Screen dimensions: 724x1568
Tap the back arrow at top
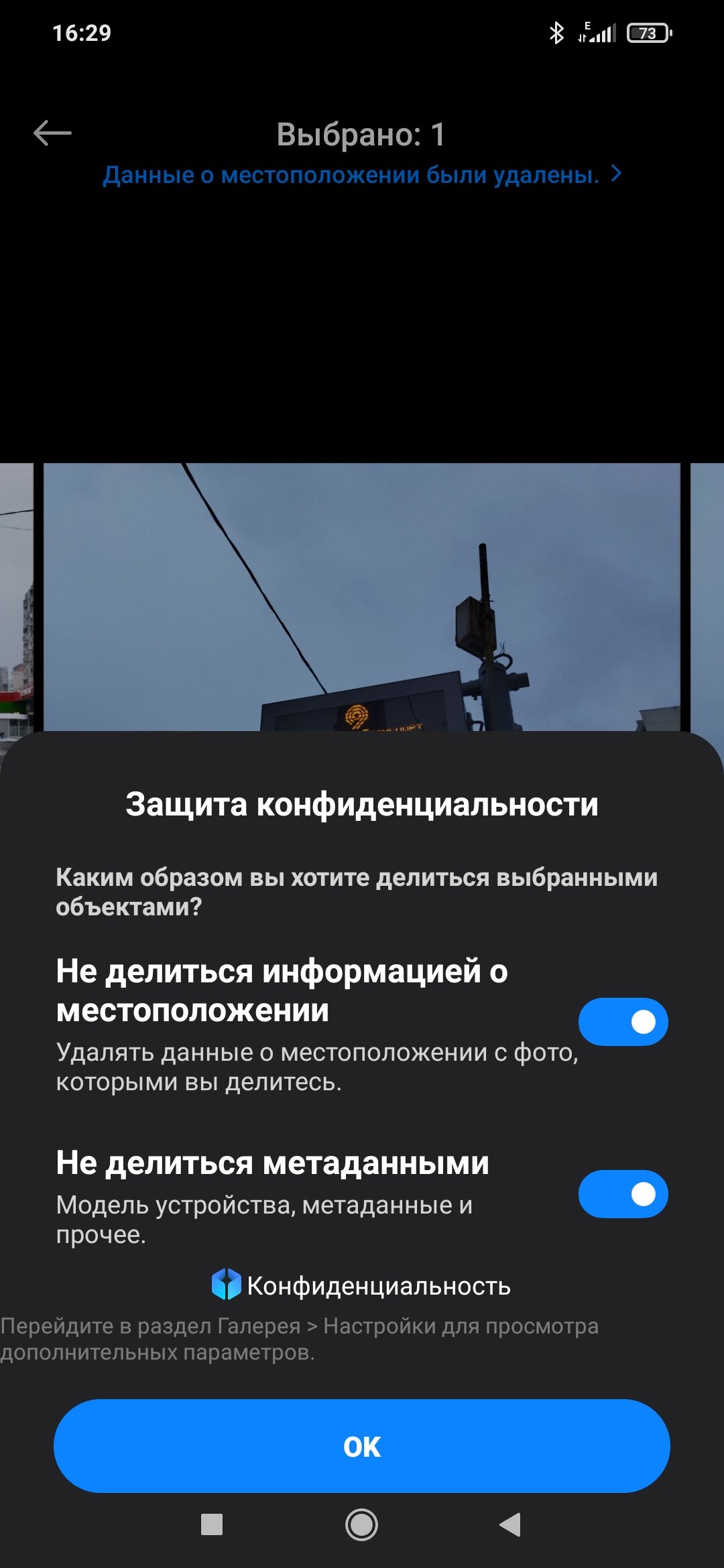(x=52, y=133)
